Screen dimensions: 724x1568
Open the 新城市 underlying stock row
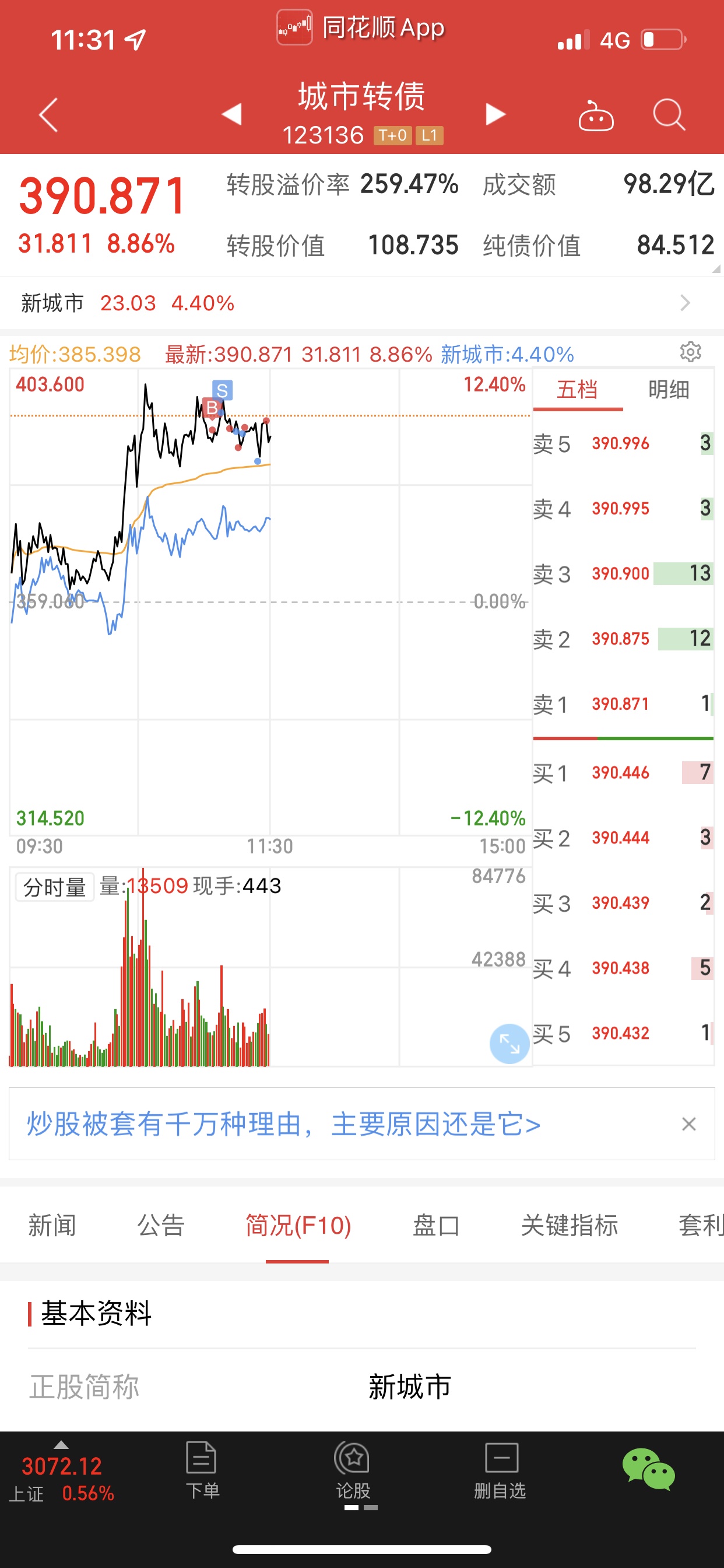(x=362, y=303)
